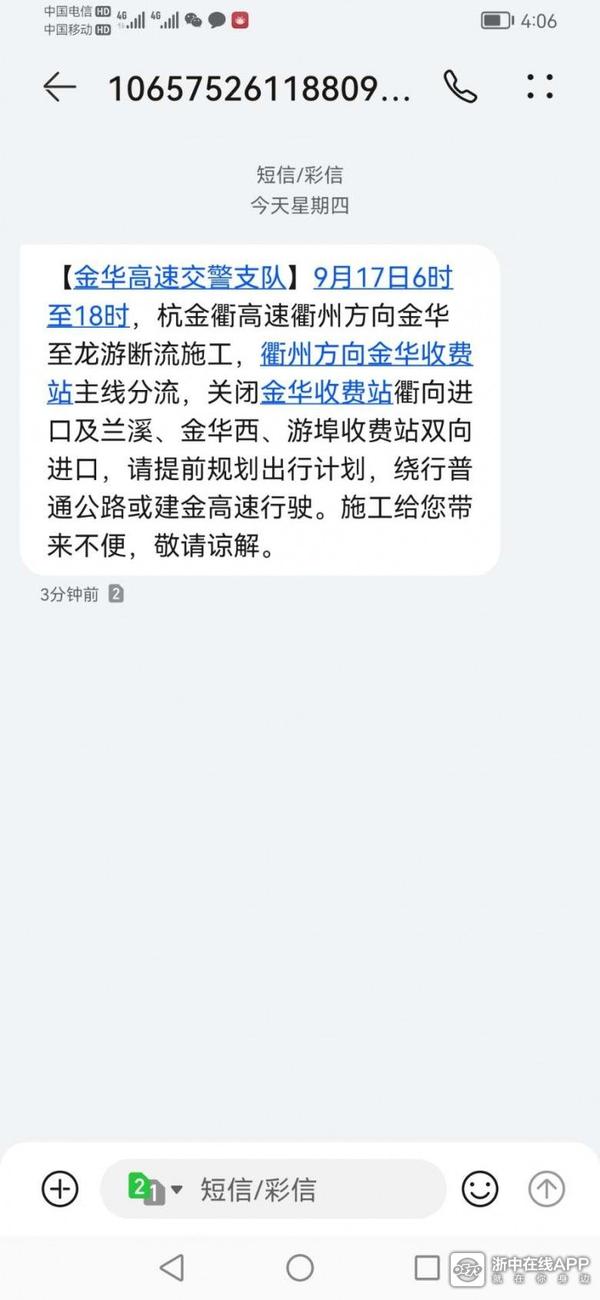This screenshot has width=600, height=1300.
Task: Go to the home screen
Action: (300, 1268)
